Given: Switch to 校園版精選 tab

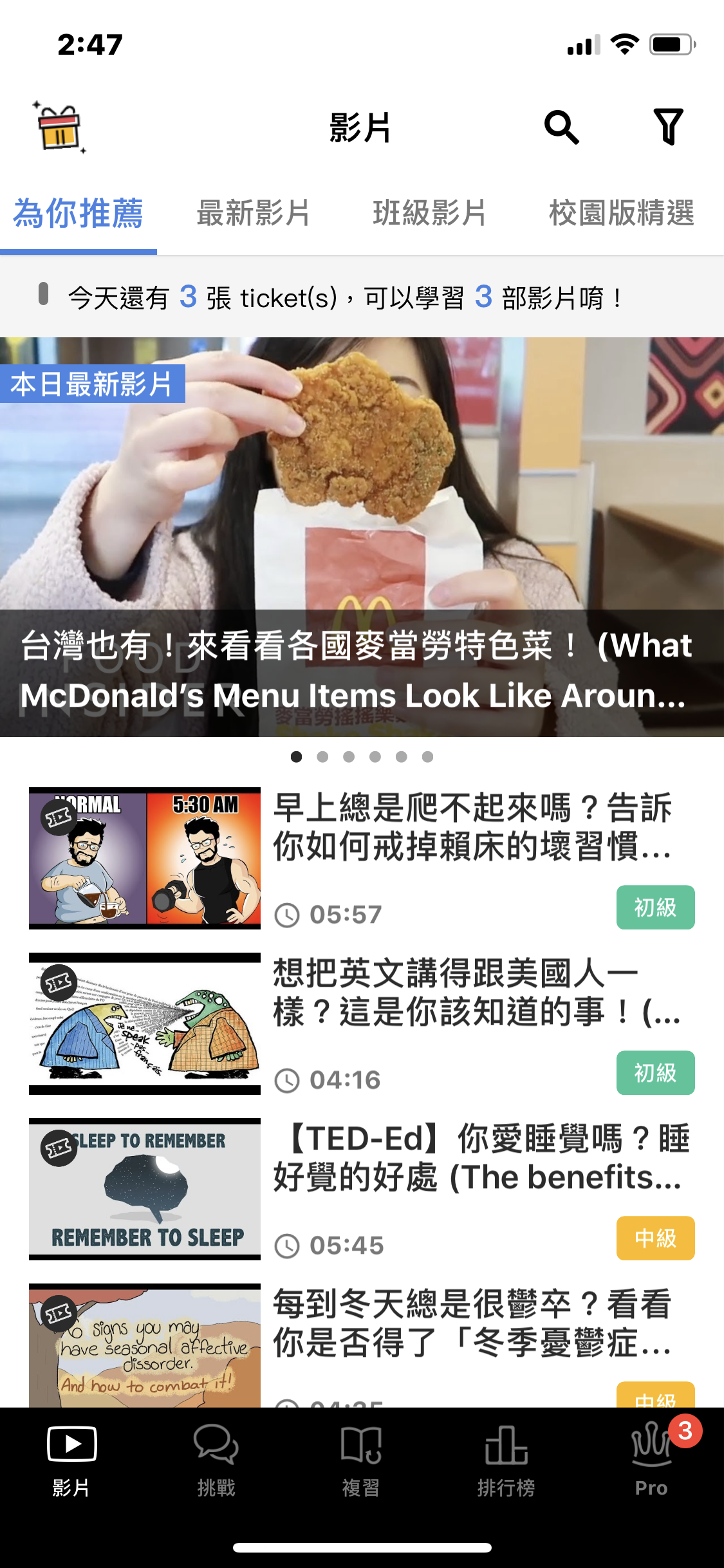Looking at the screenshot, I should pyautogui.click(x=621, y=214).
